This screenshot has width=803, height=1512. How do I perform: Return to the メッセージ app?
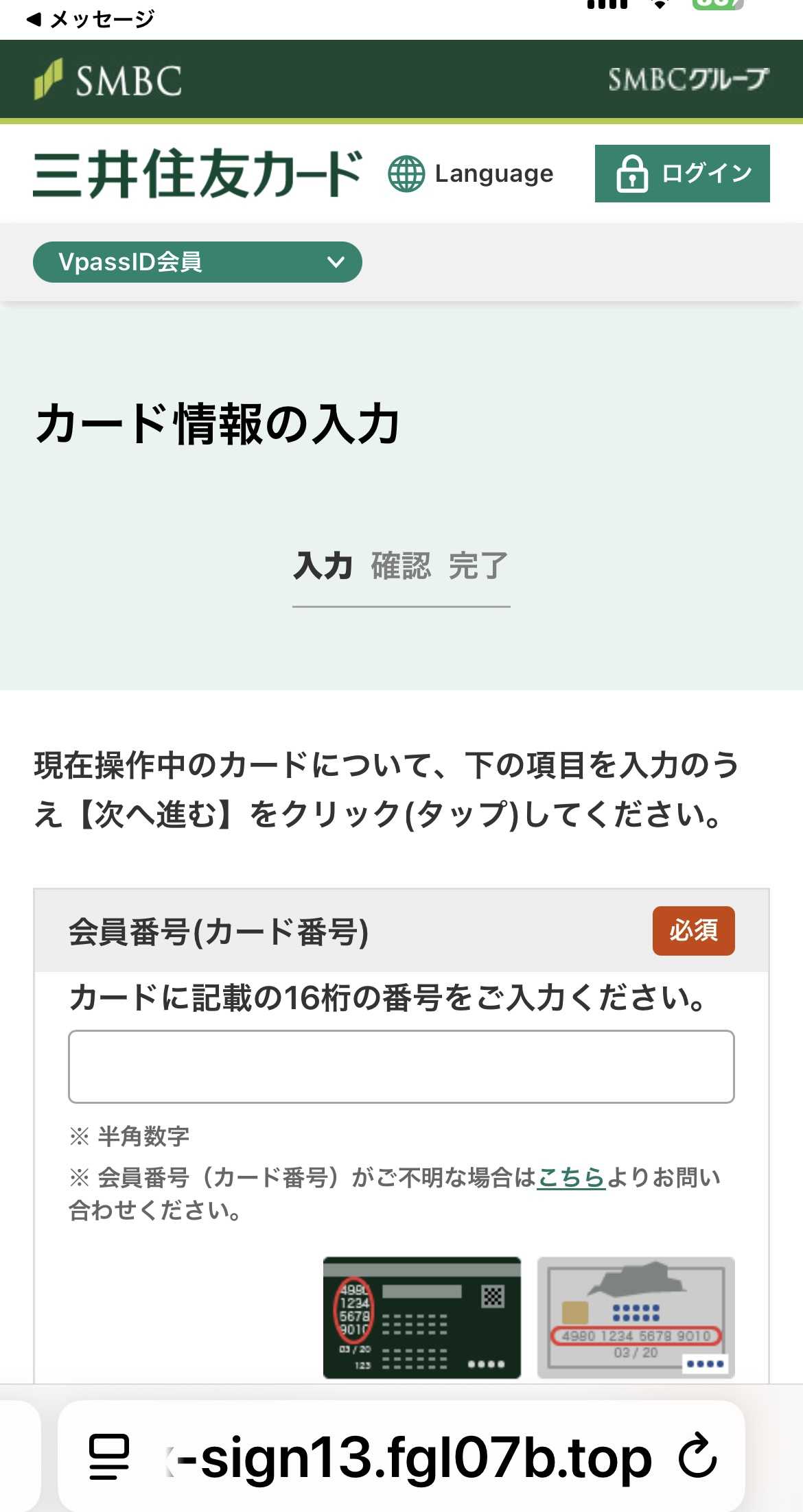point(91,19)
